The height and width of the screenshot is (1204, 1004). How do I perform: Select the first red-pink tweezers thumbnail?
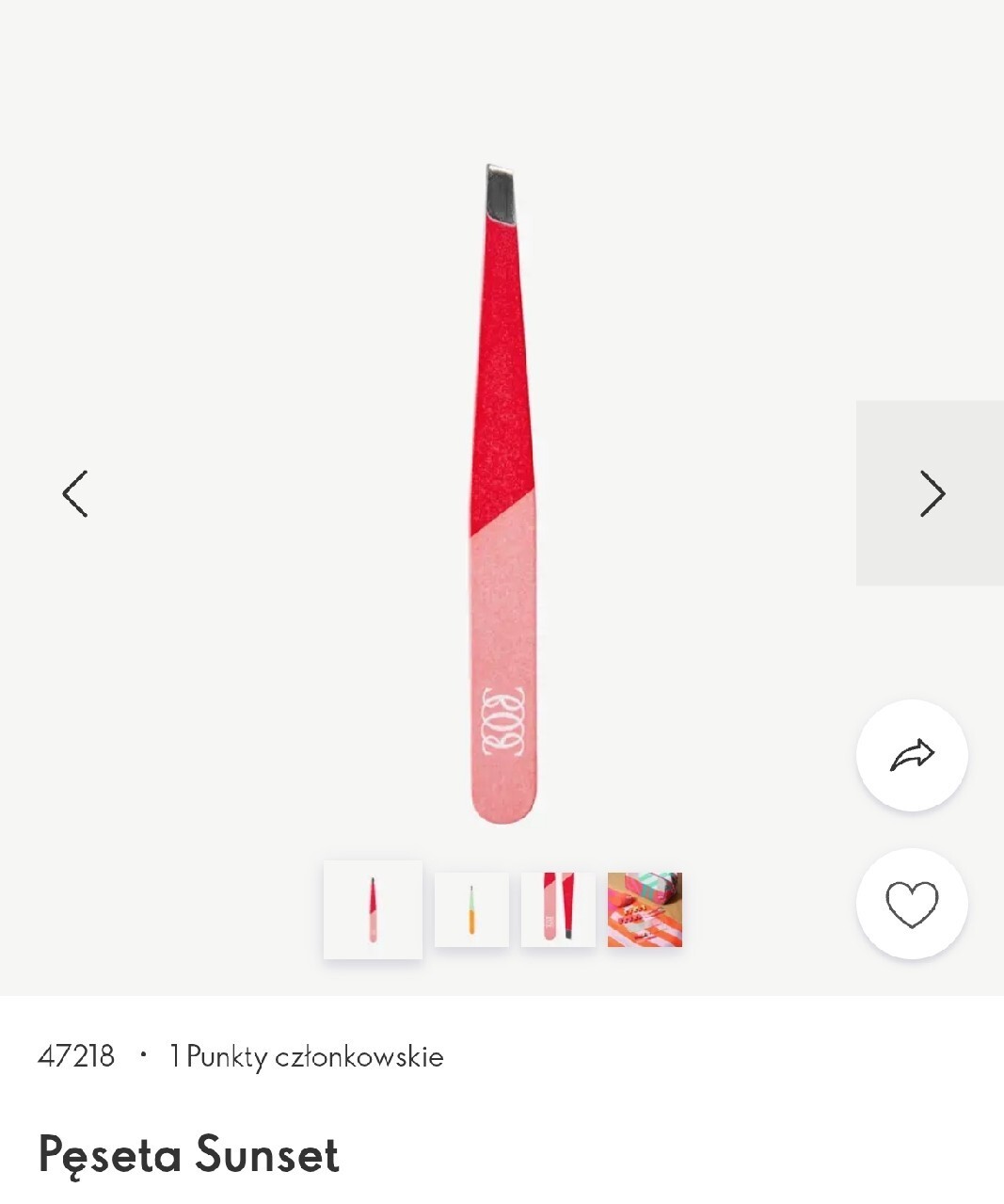click(373, 909)
